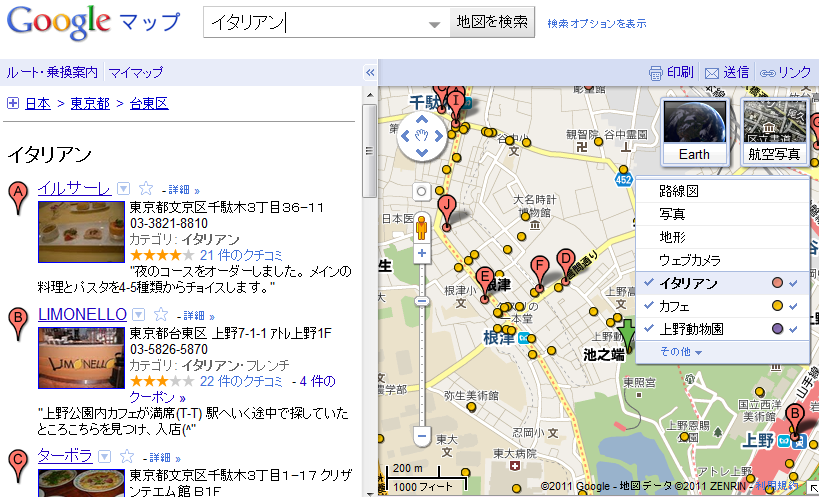Open the イルサーレ restaurant result

pyautogui.click(x=74, y=187)
